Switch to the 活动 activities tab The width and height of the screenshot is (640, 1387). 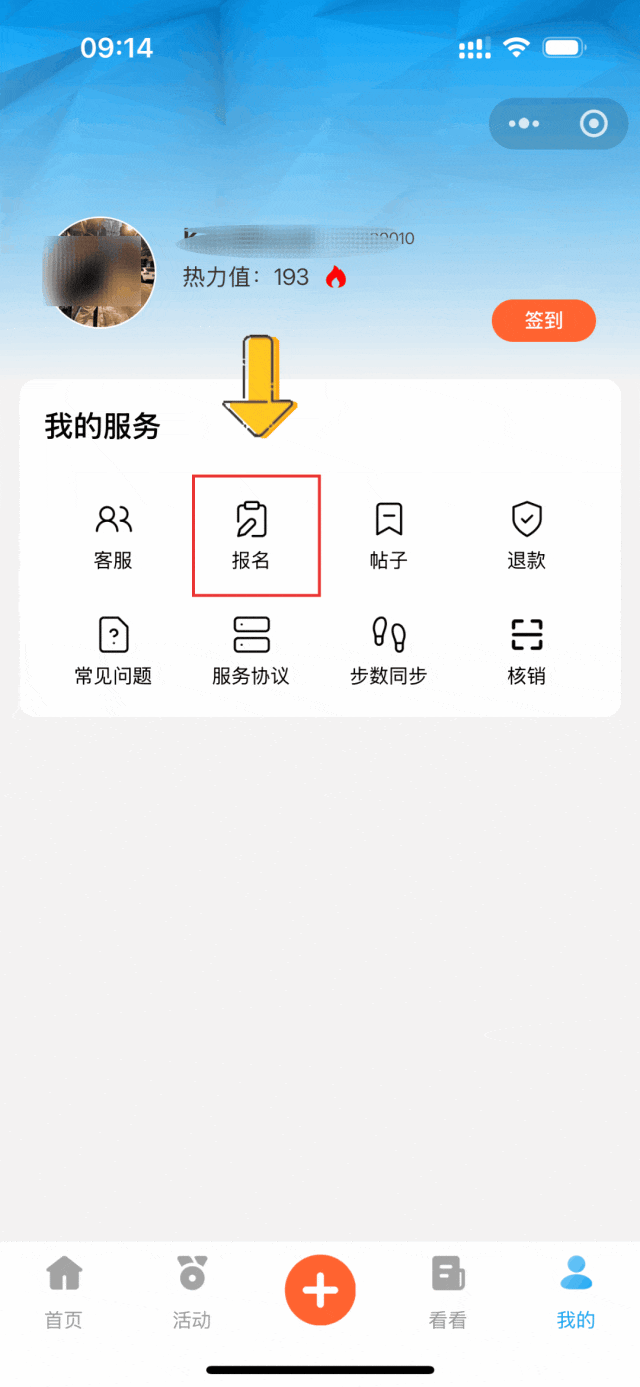pyautogui.click(x=191, y=1292)
